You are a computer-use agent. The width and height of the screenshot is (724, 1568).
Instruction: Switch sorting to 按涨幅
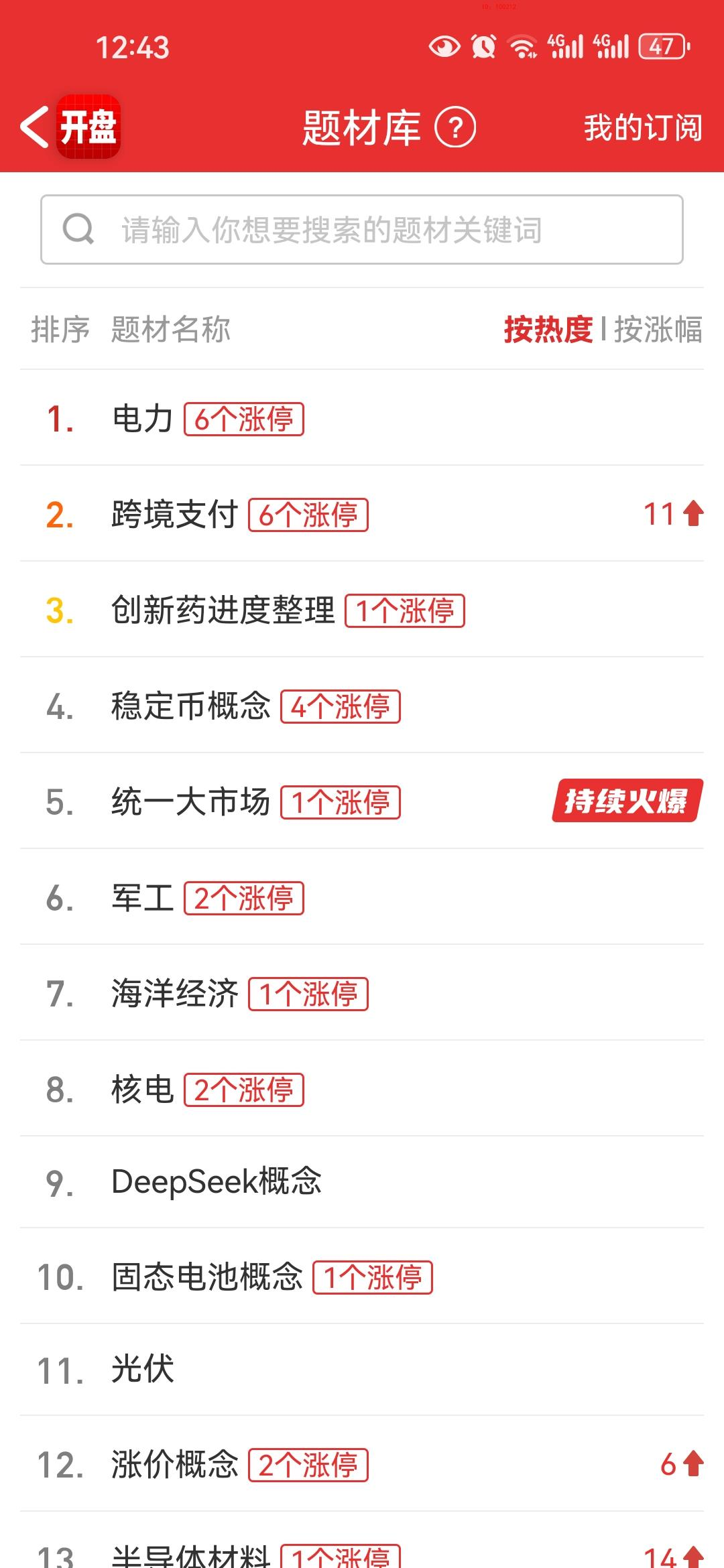pyautogui.click(x=658, y=329)
